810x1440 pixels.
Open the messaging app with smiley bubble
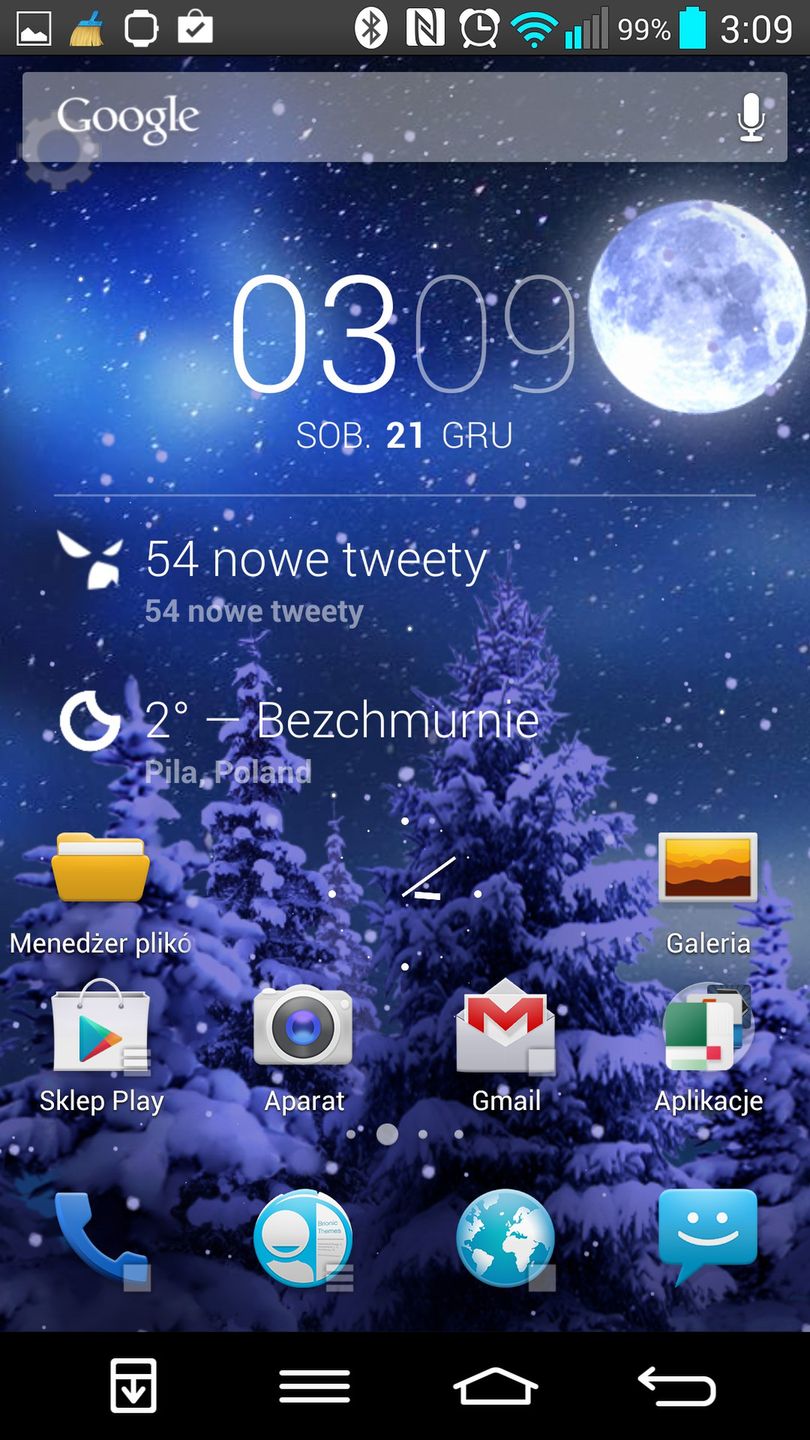(x=708, y=1235)
